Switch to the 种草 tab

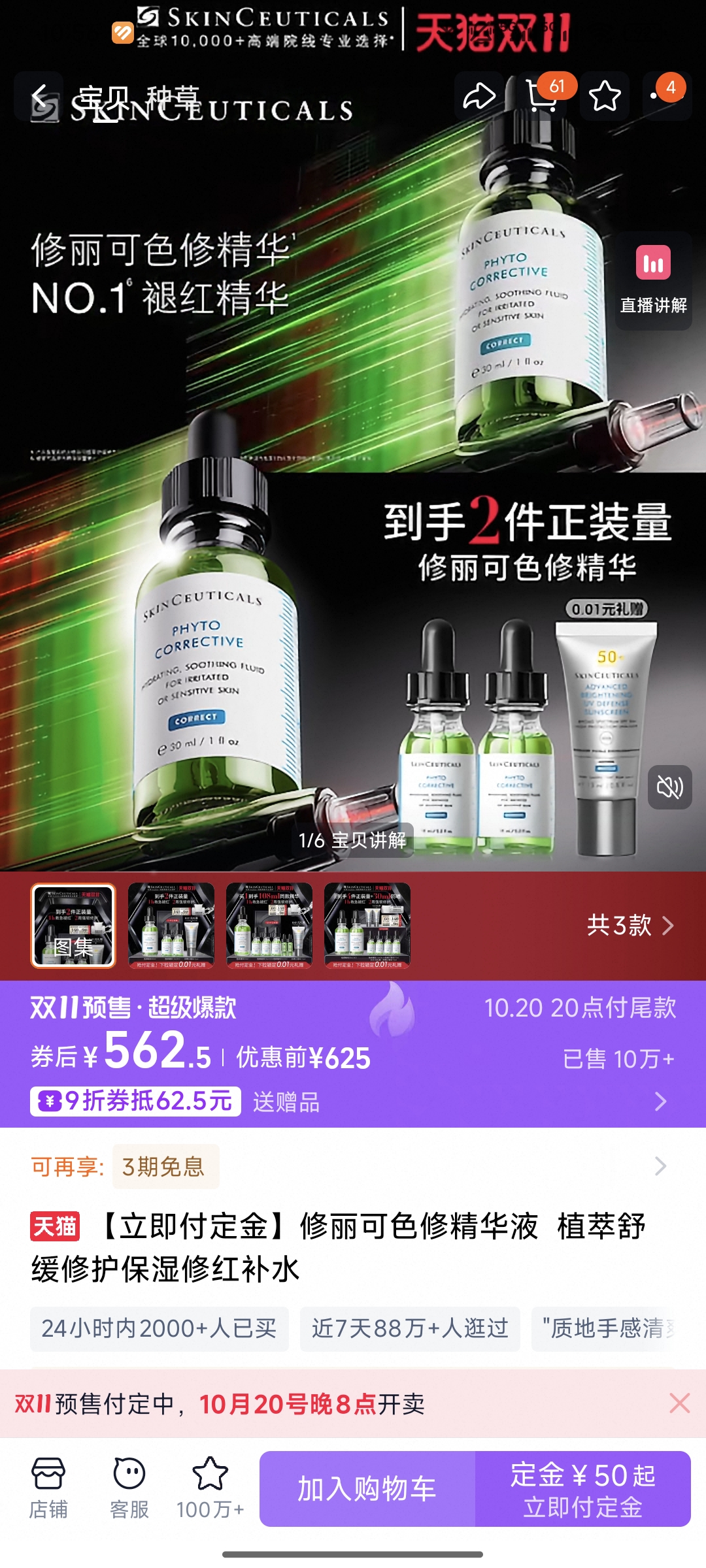pos(173,98)
